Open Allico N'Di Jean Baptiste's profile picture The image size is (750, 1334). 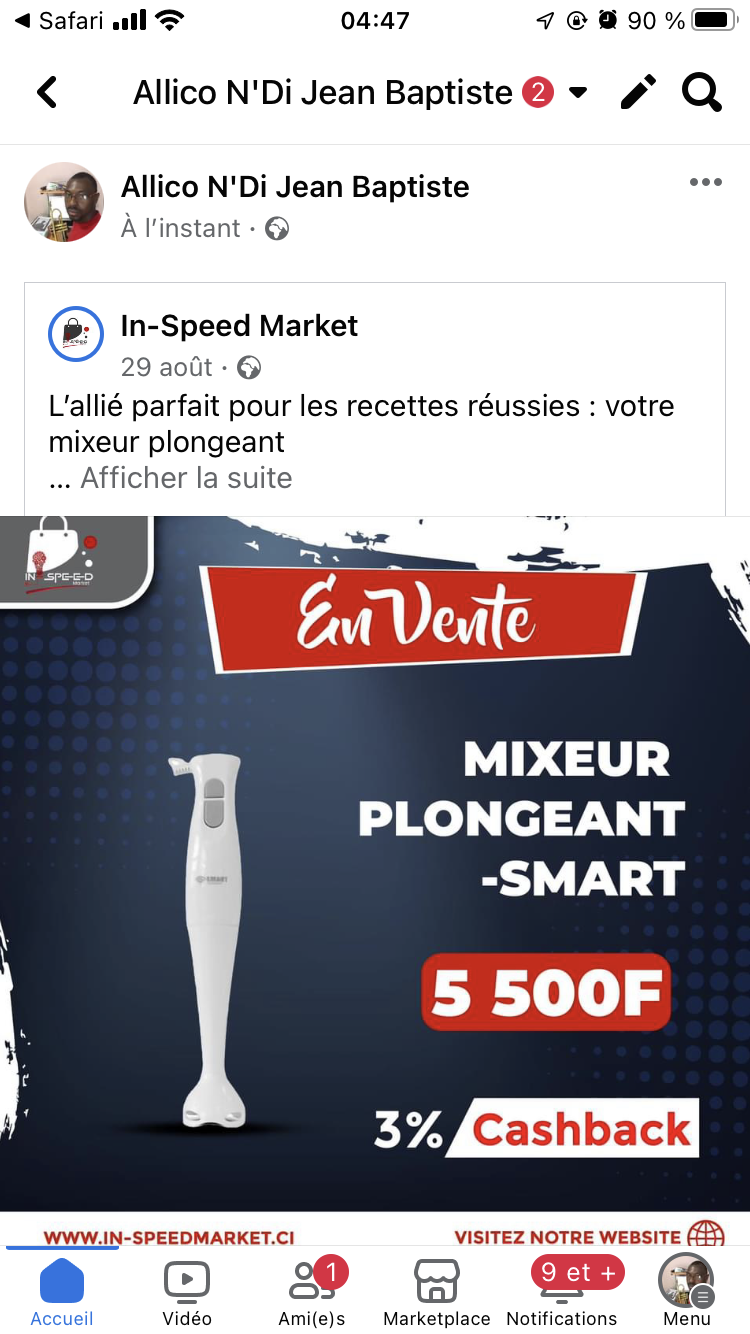[64, 202]
